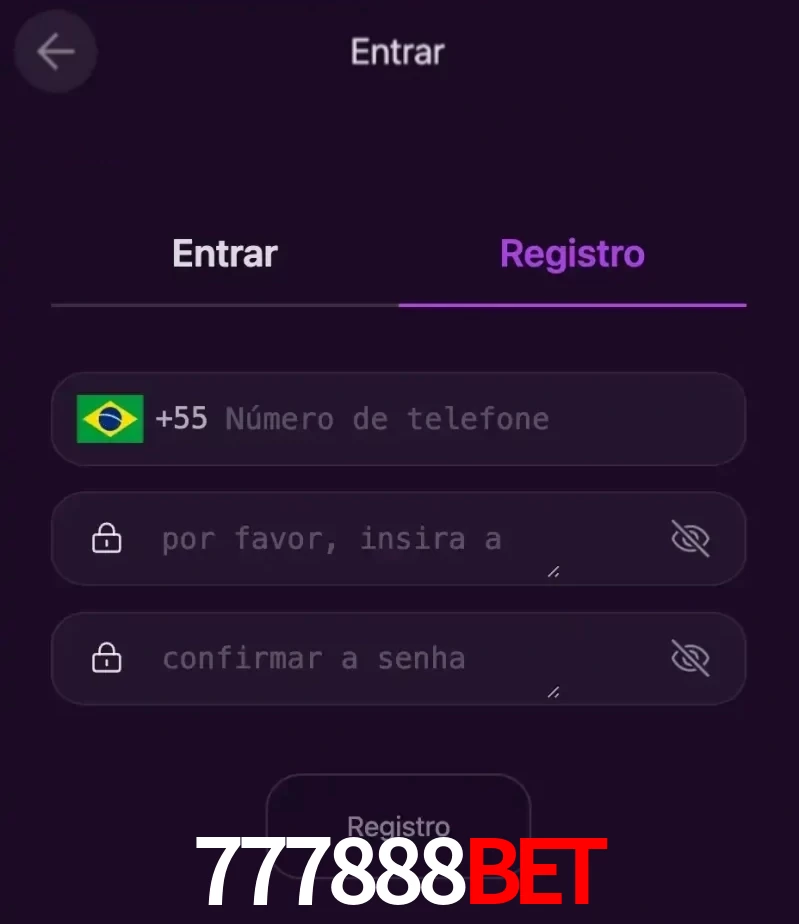Select the Registro tab

[x=572, y=253]
